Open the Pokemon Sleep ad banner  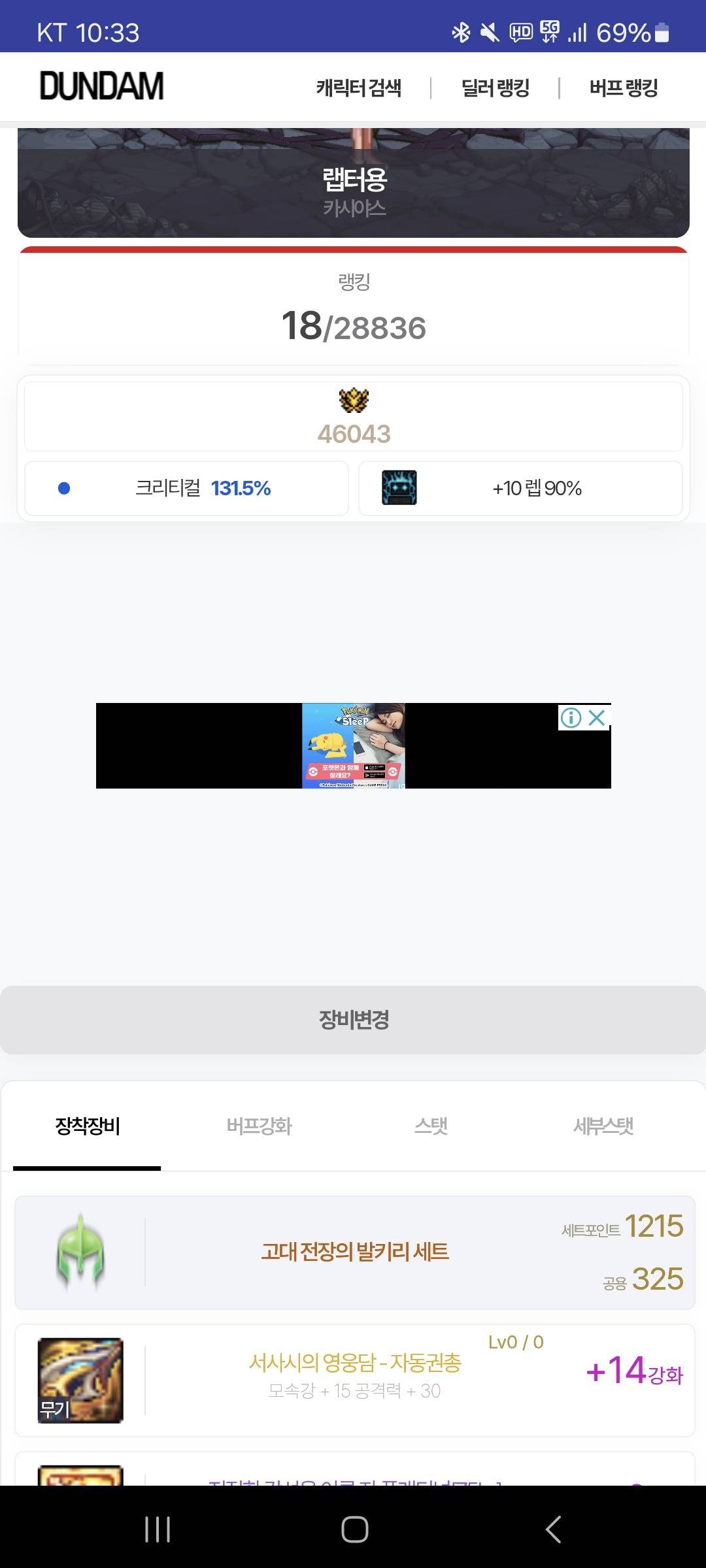354,745
